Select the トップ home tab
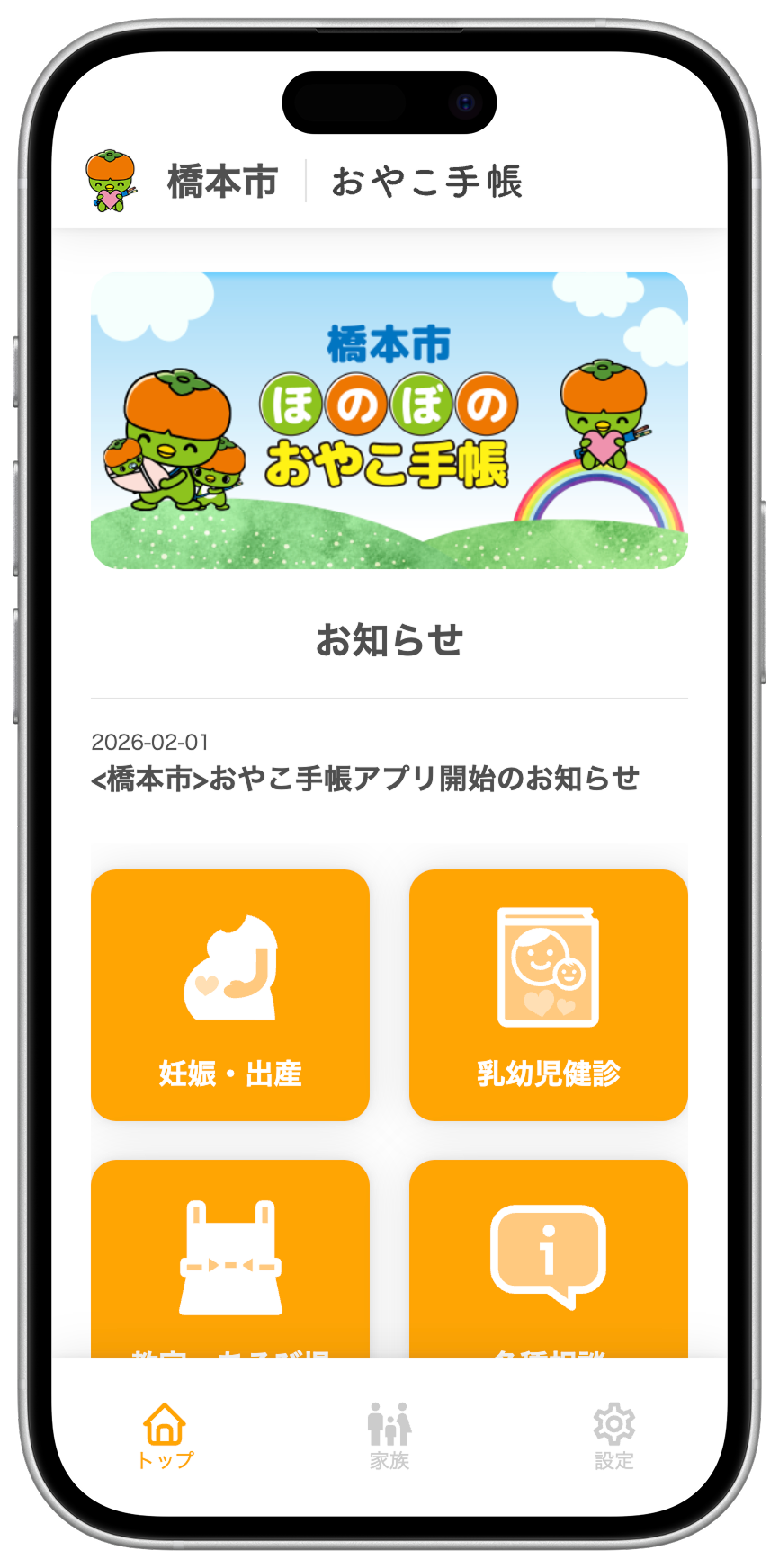 (x=165, y=1435)
